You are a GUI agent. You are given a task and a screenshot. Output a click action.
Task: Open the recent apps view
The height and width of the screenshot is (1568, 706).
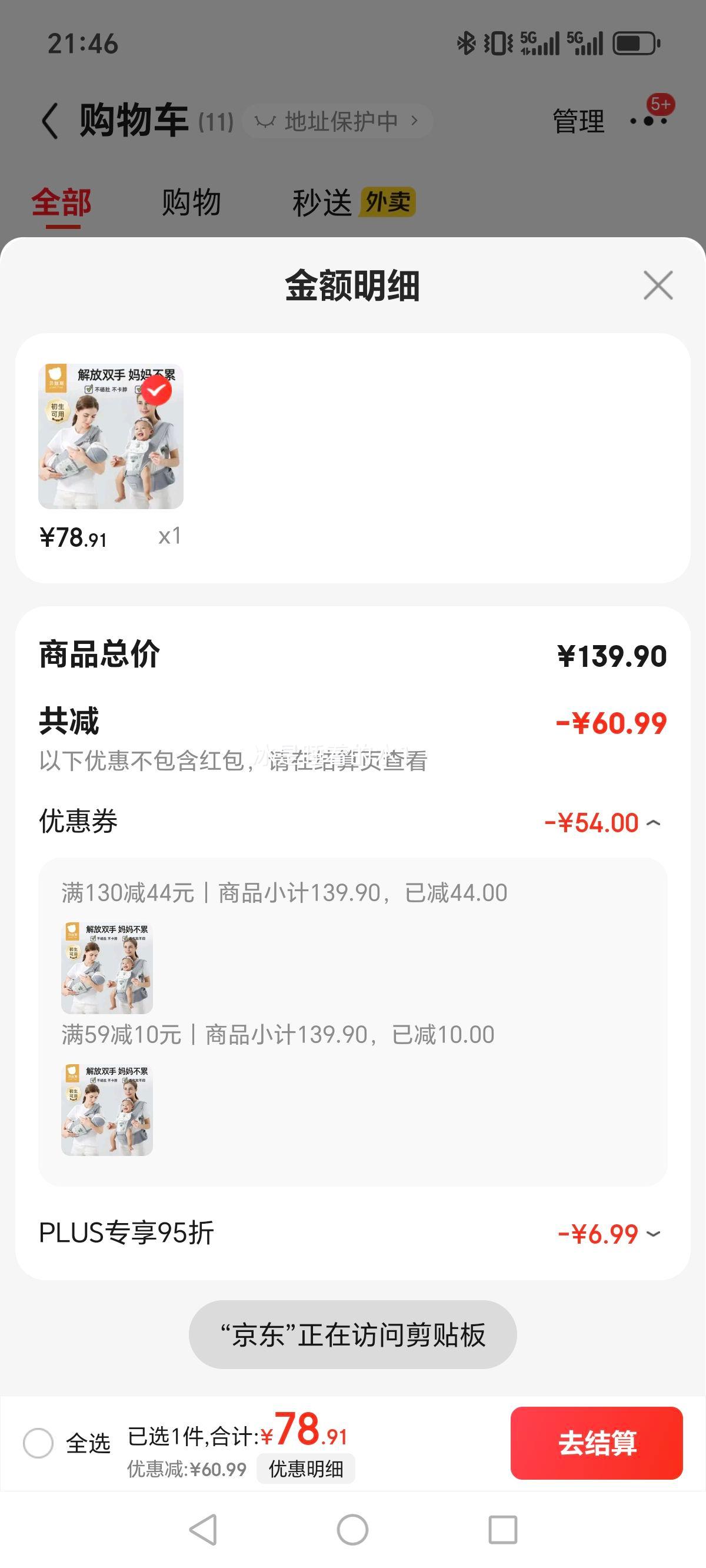502,1530
